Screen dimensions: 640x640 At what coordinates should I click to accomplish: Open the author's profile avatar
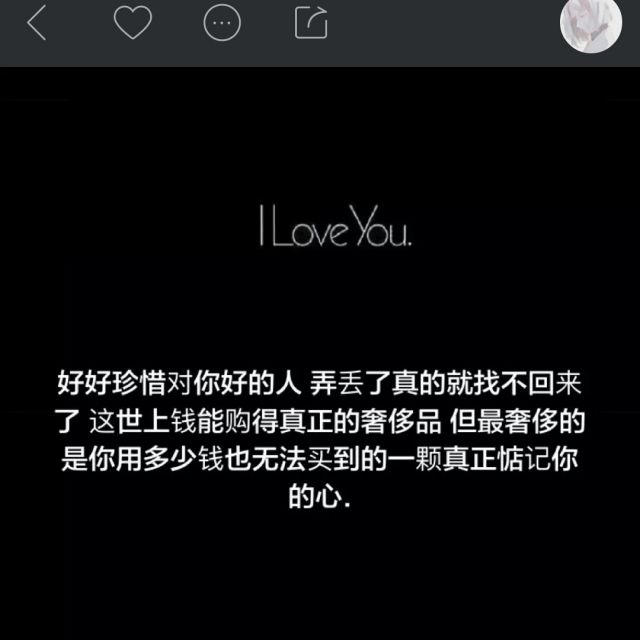(591, 24)
